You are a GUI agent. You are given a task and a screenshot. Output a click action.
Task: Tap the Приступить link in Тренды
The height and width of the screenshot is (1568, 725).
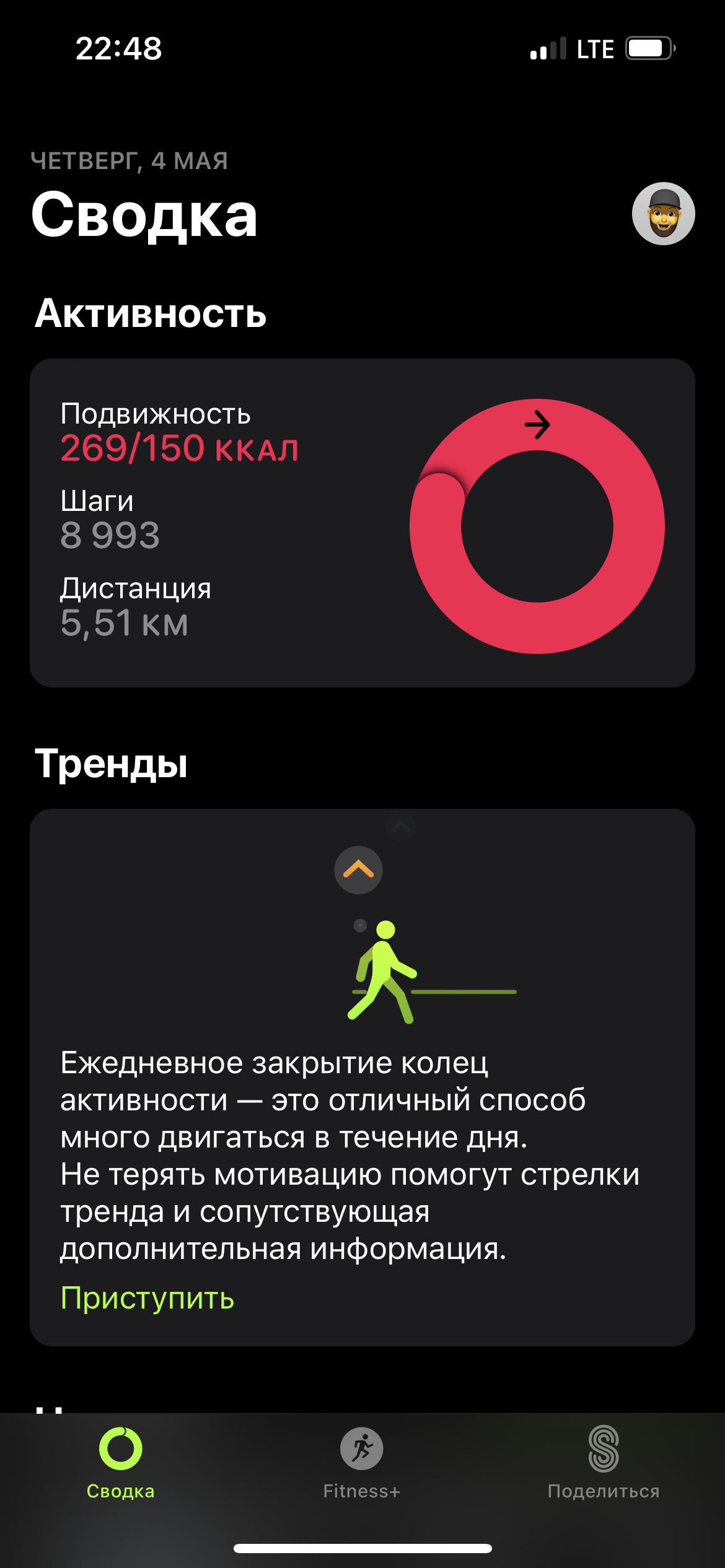click(x=147, y=1299)
